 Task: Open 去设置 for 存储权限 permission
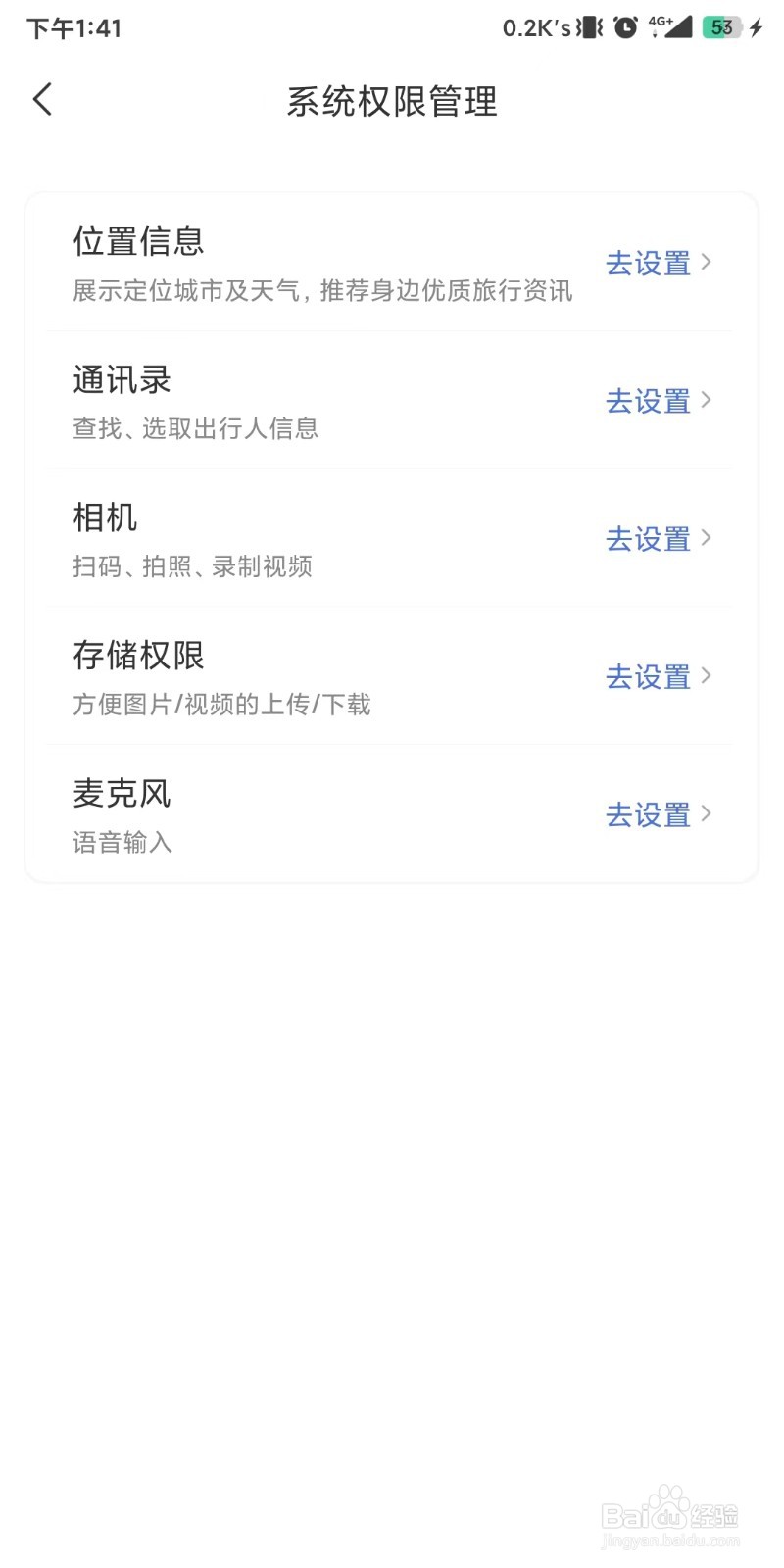coord(647,677)
